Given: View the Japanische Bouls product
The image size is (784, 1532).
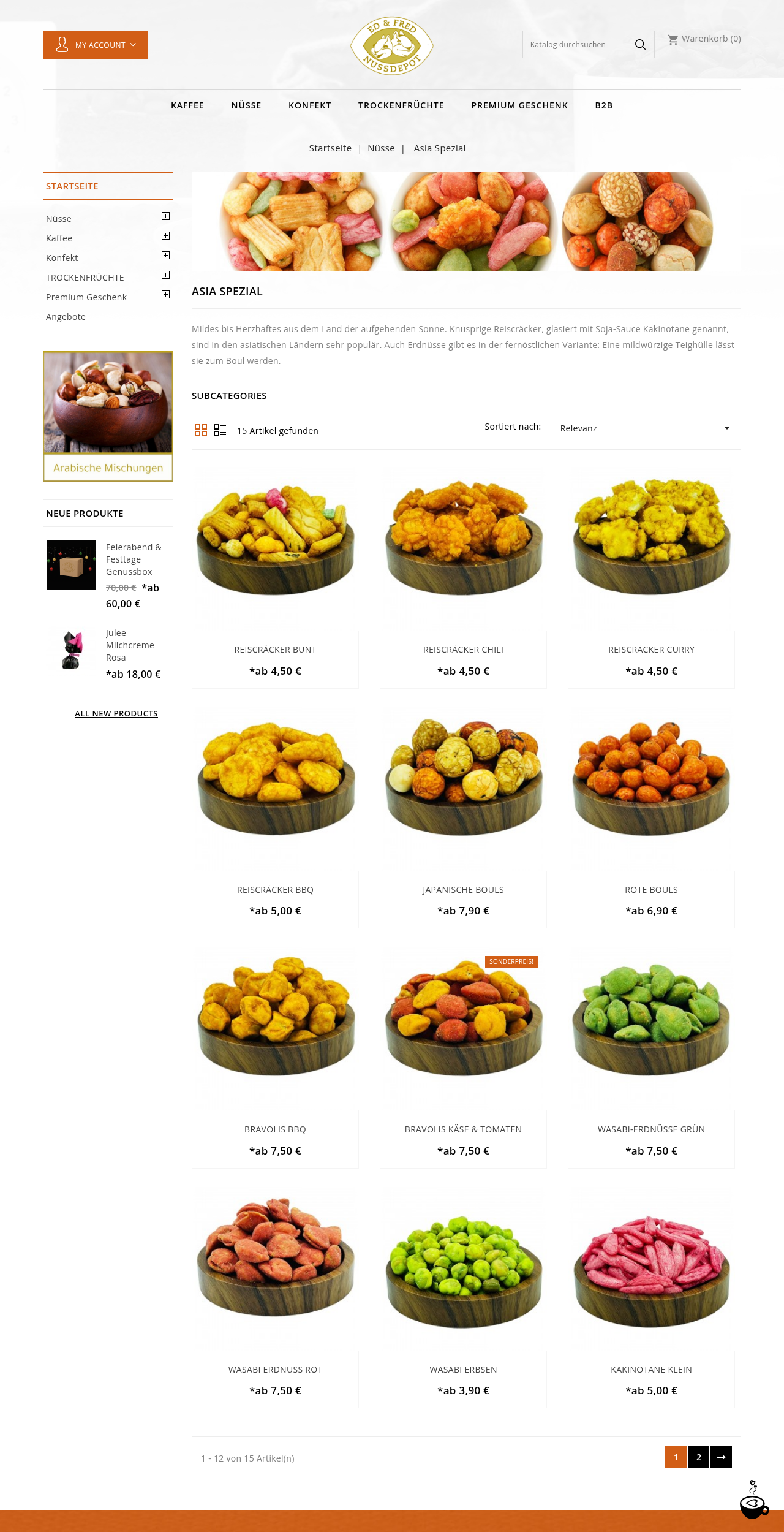Looking at the screenshot, I should pyautogui.click(x=463, y=890).
